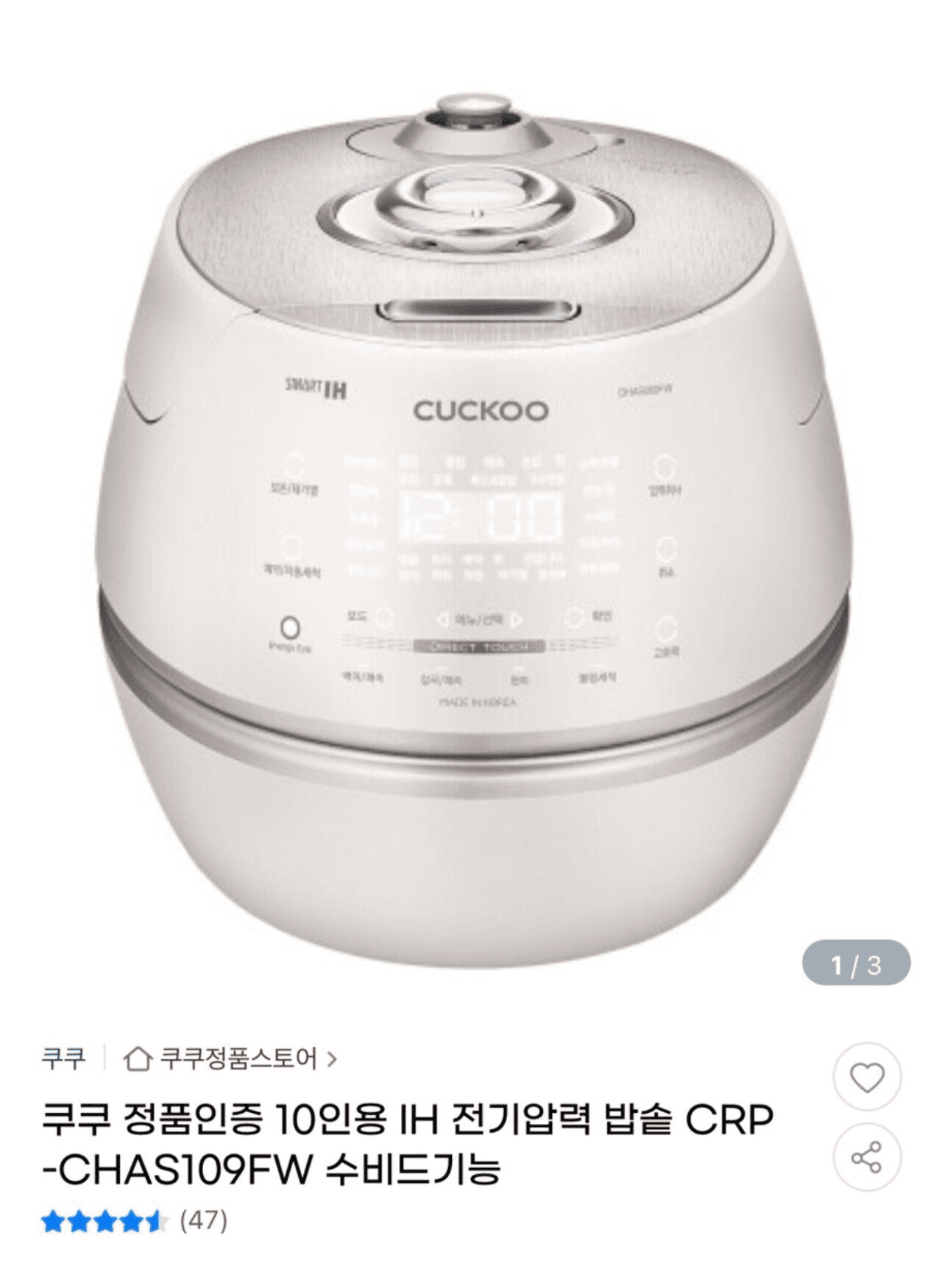Add this Cuckoo rice cooker to wishlist
The height and width of the screenshot is (1288, 942).
coord(866,1078)
